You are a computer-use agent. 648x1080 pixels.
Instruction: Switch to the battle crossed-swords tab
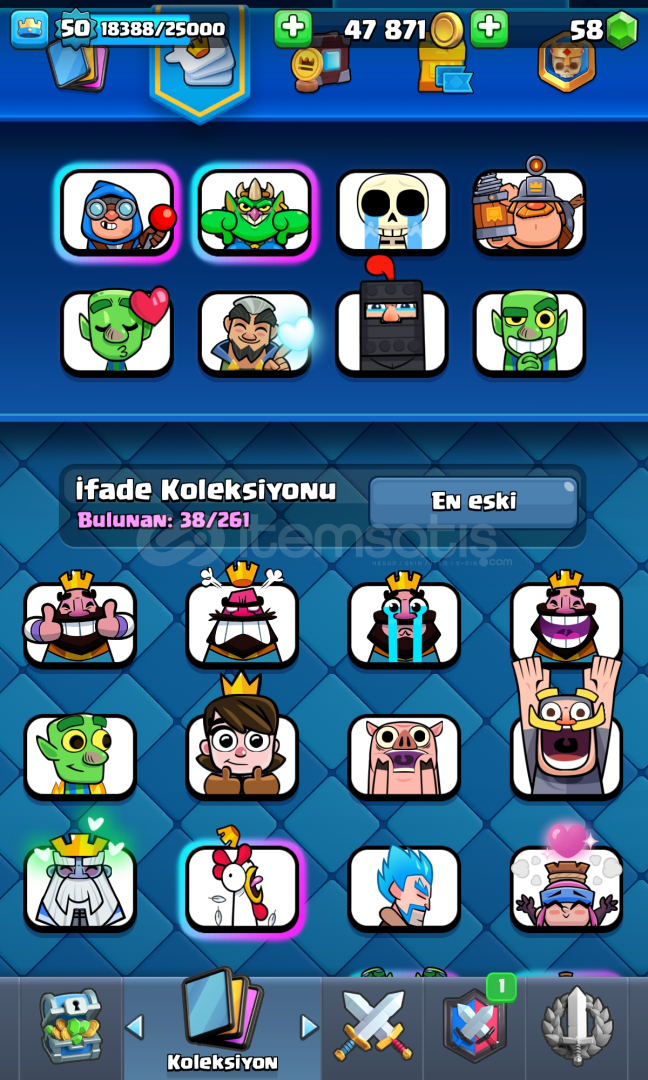coord(373,1024)
